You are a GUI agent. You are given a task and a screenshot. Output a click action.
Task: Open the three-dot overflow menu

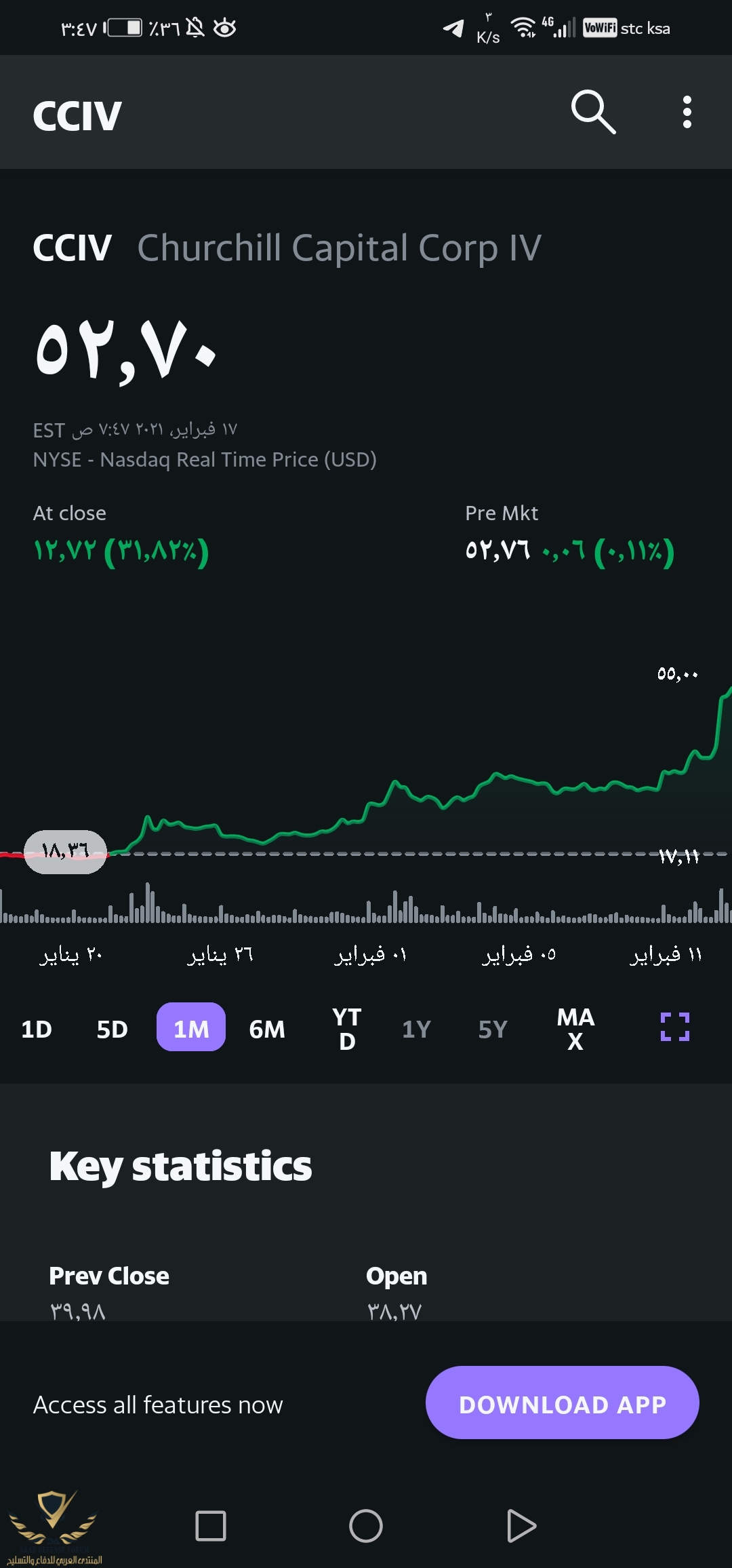(687, 112)
